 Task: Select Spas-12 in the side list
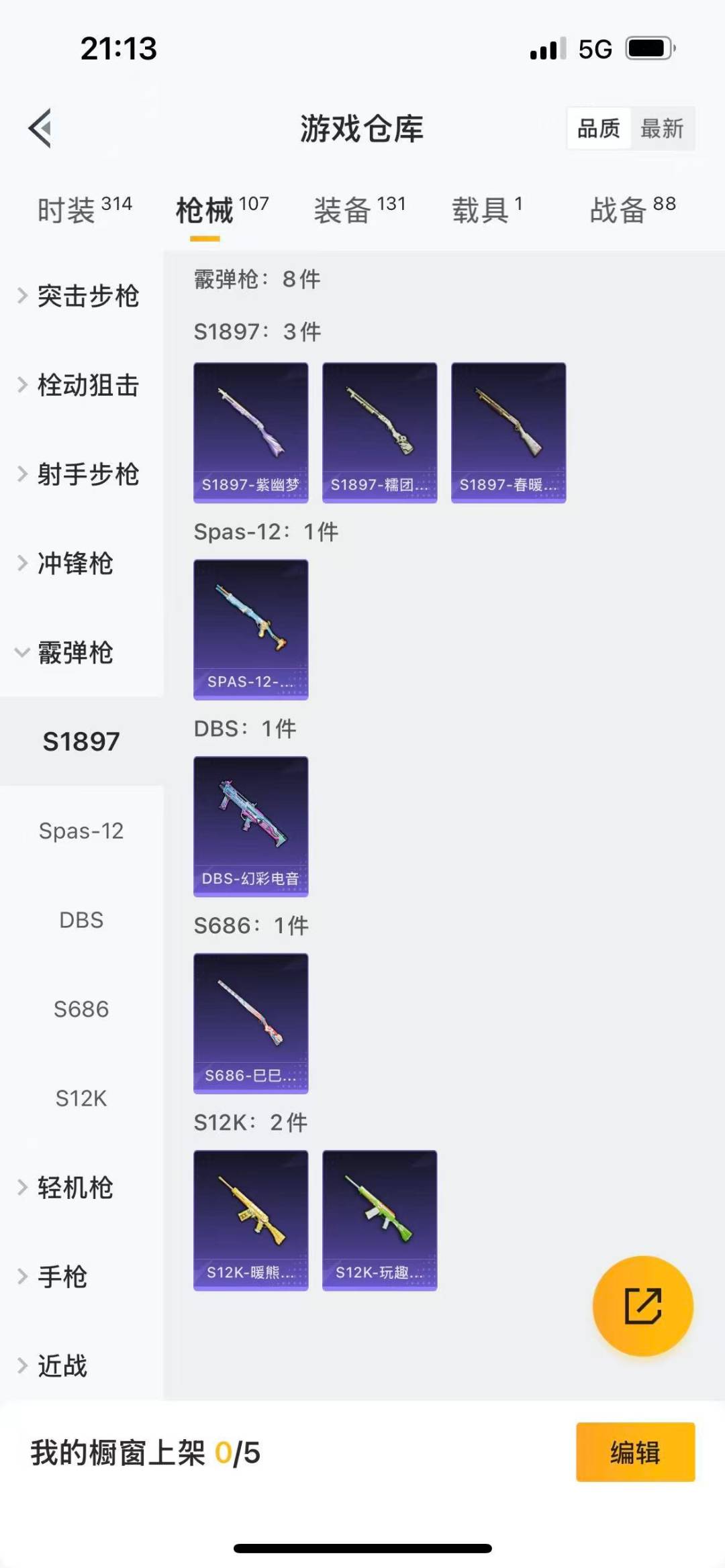[81, 831]
